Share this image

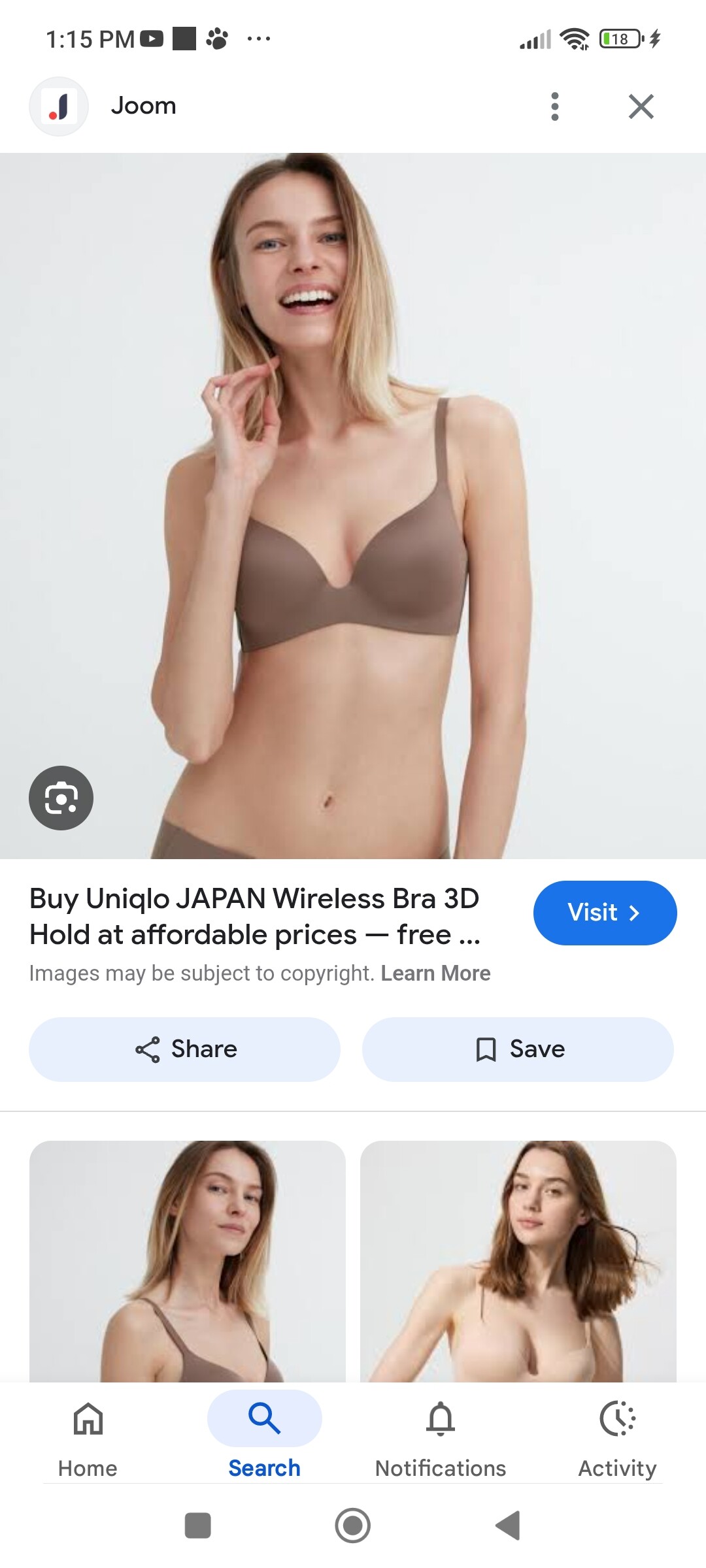184,1049
